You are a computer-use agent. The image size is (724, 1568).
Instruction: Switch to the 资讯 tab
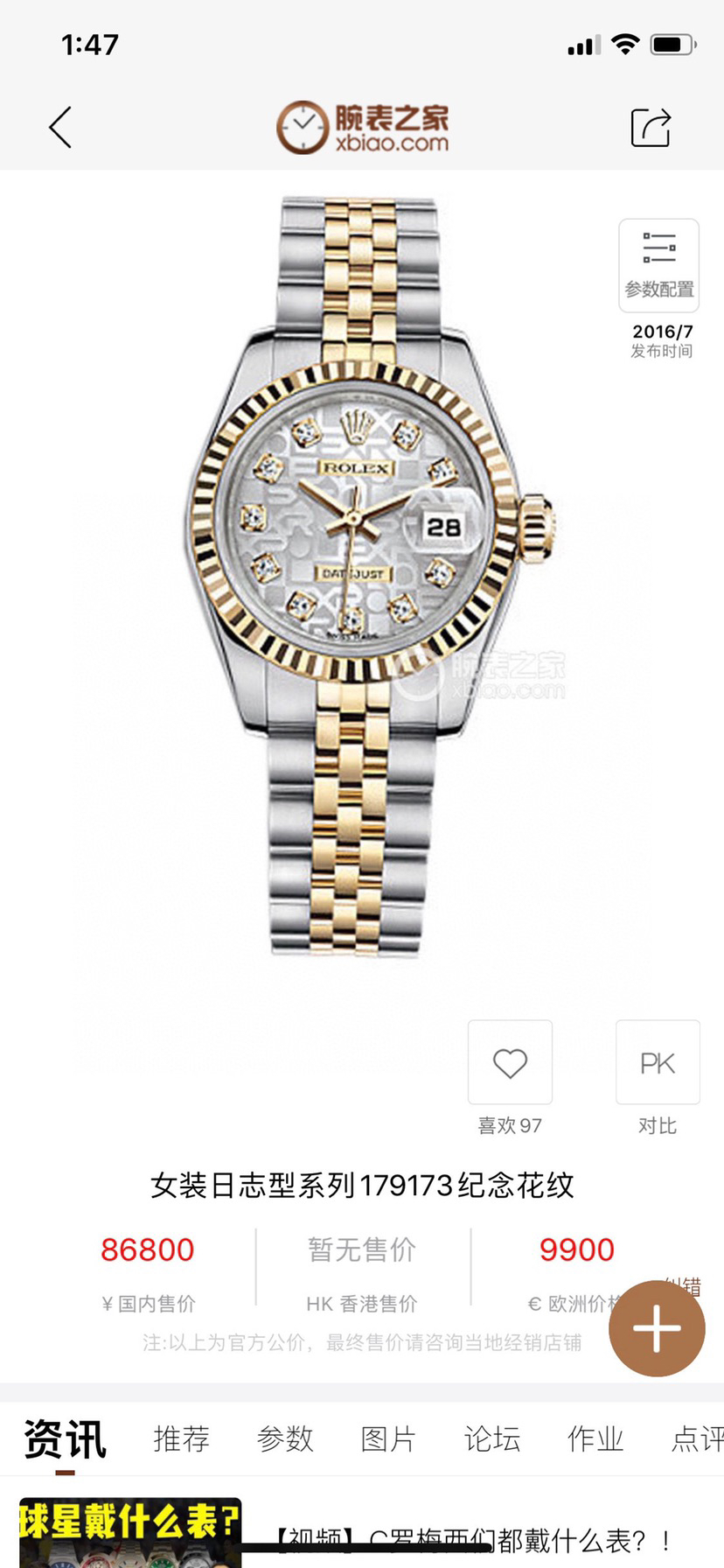pos(65,1439)
